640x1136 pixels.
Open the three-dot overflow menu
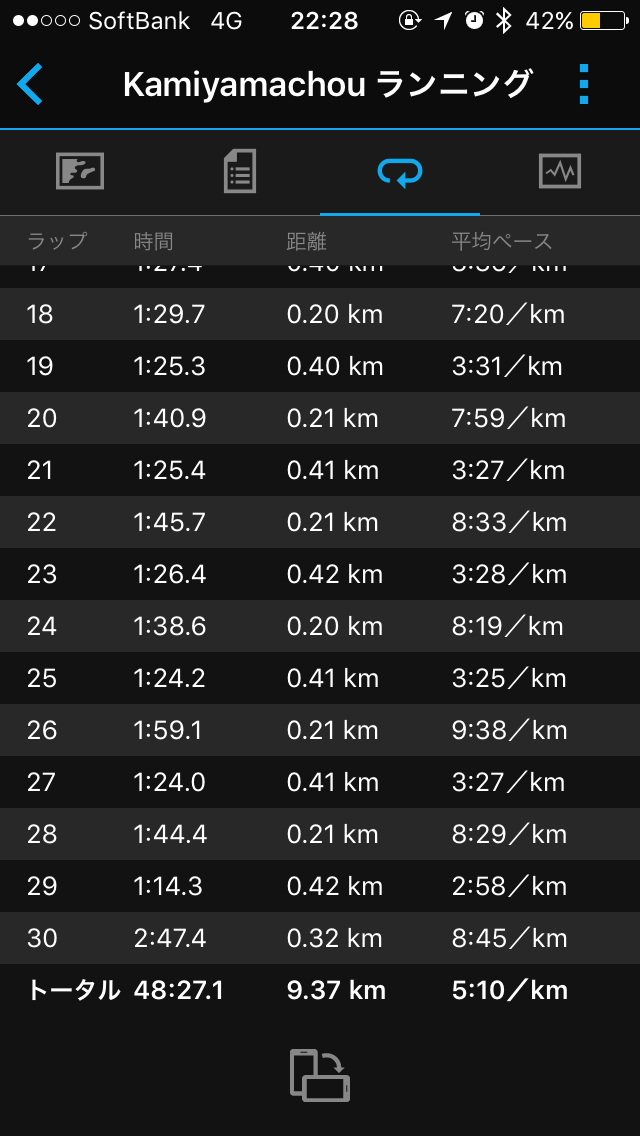point(585,85)
